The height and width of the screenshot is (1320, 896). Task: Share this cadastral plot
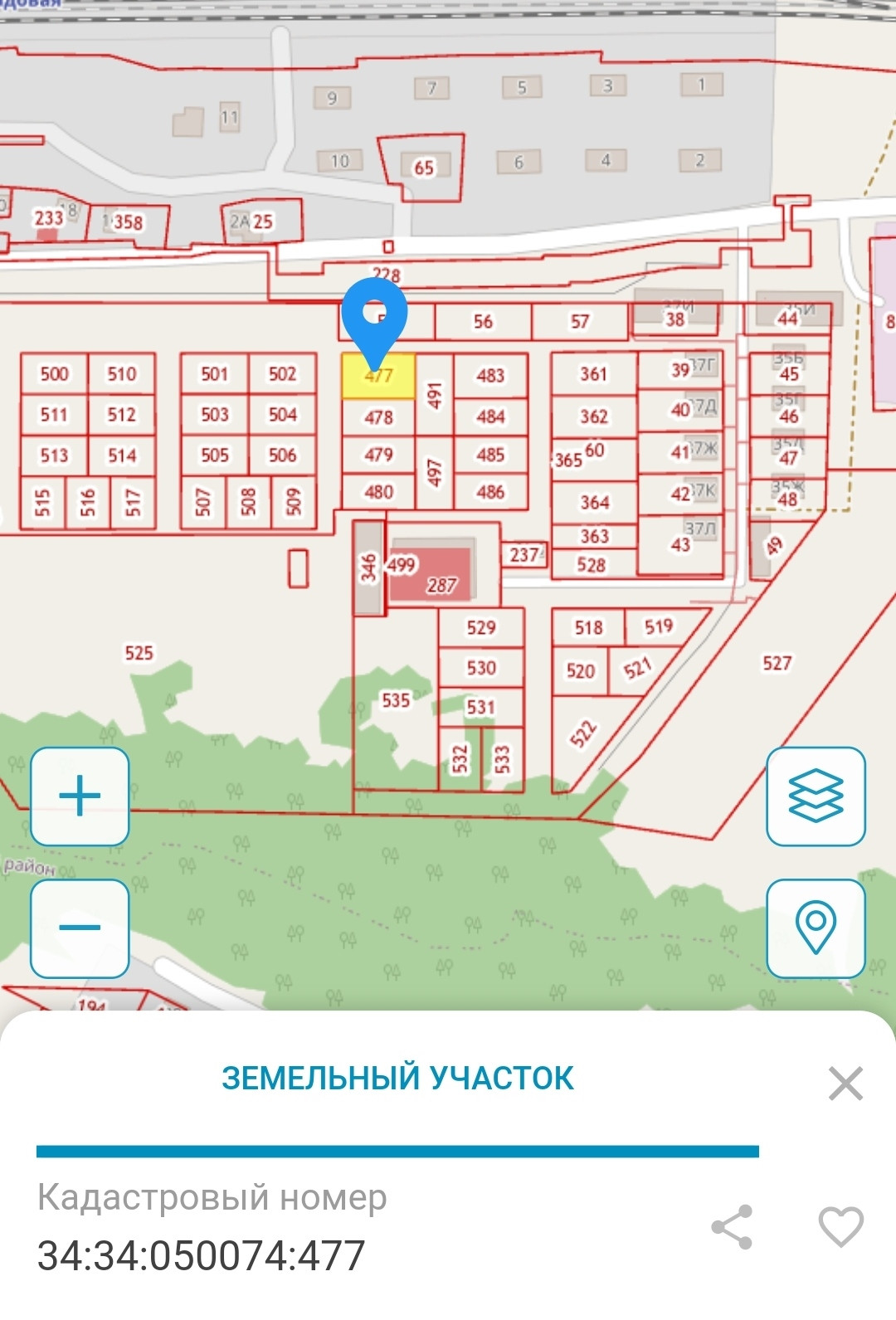(732, 1227)
